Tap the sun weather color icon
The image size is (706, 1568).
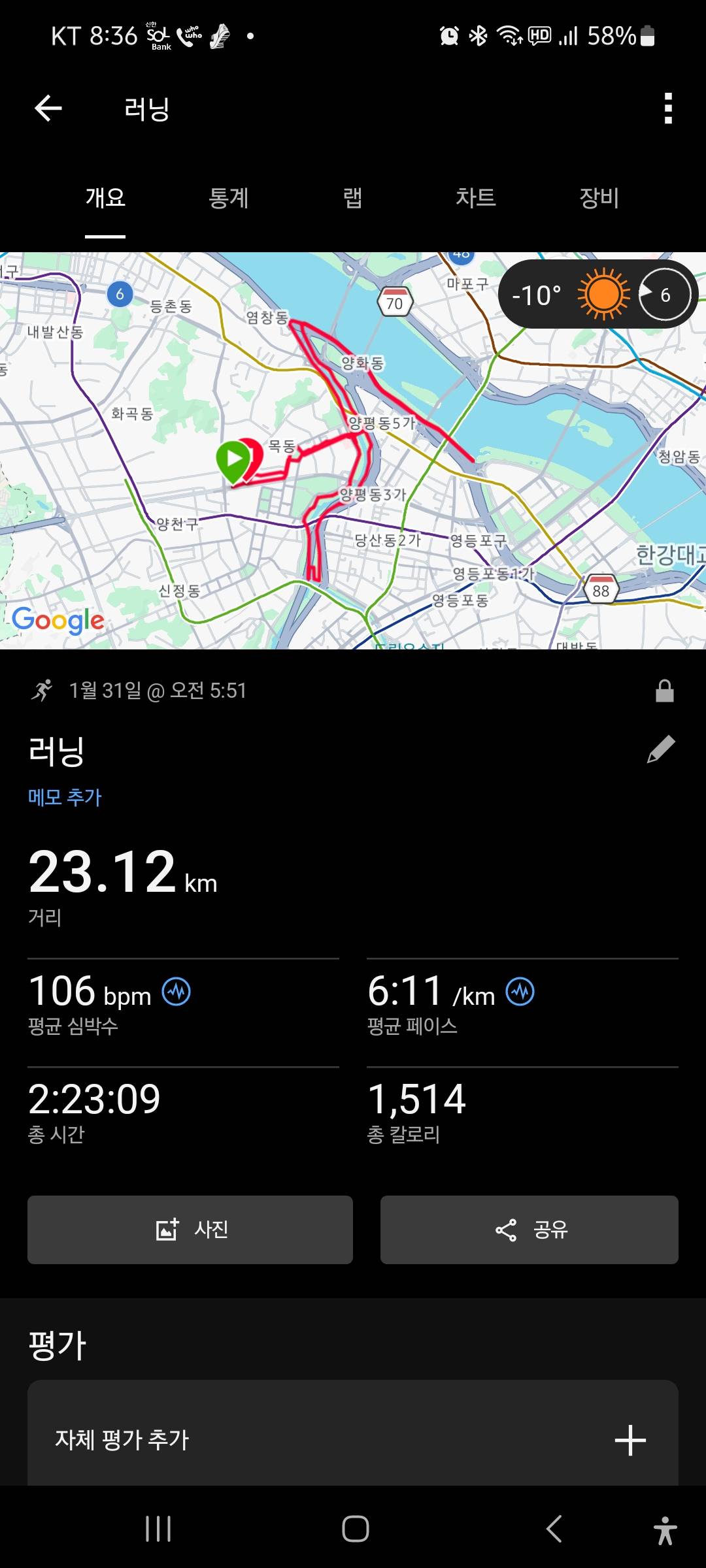click(601, 295)
